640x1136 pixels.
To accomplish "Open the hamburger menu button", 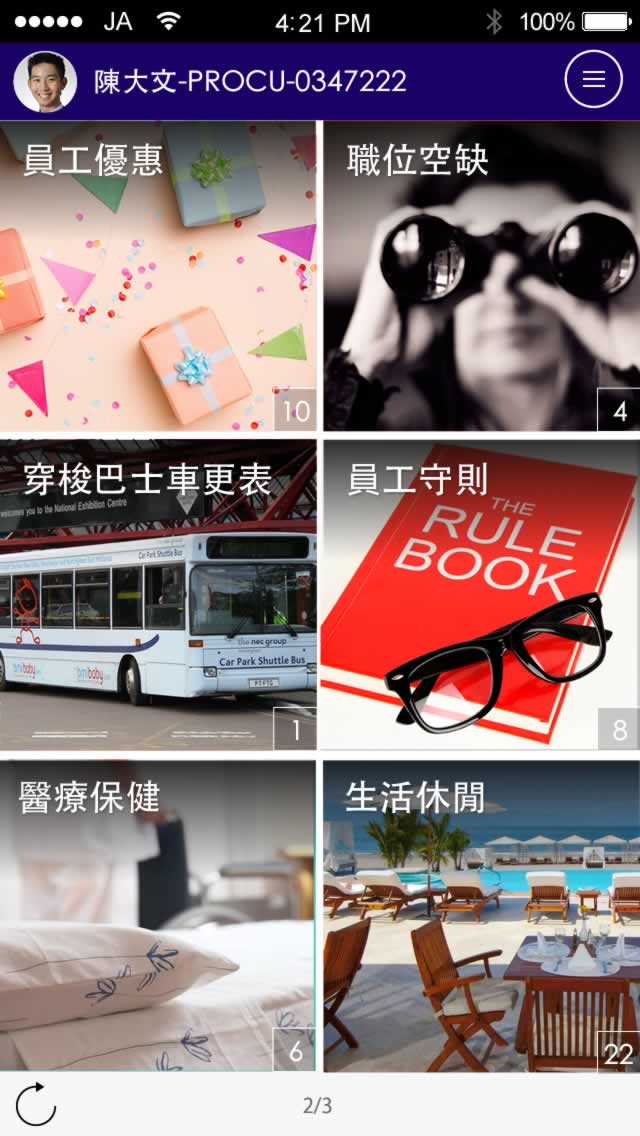I will pos(593,80).
